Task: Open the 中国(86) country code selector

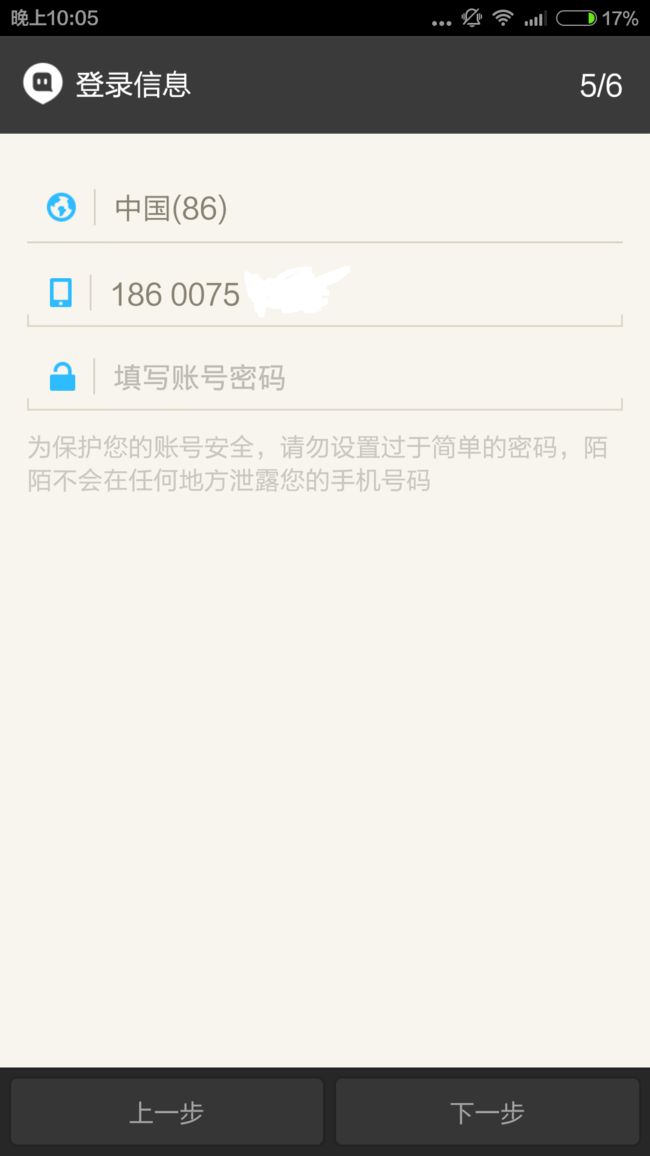Action: click(325, 209)
